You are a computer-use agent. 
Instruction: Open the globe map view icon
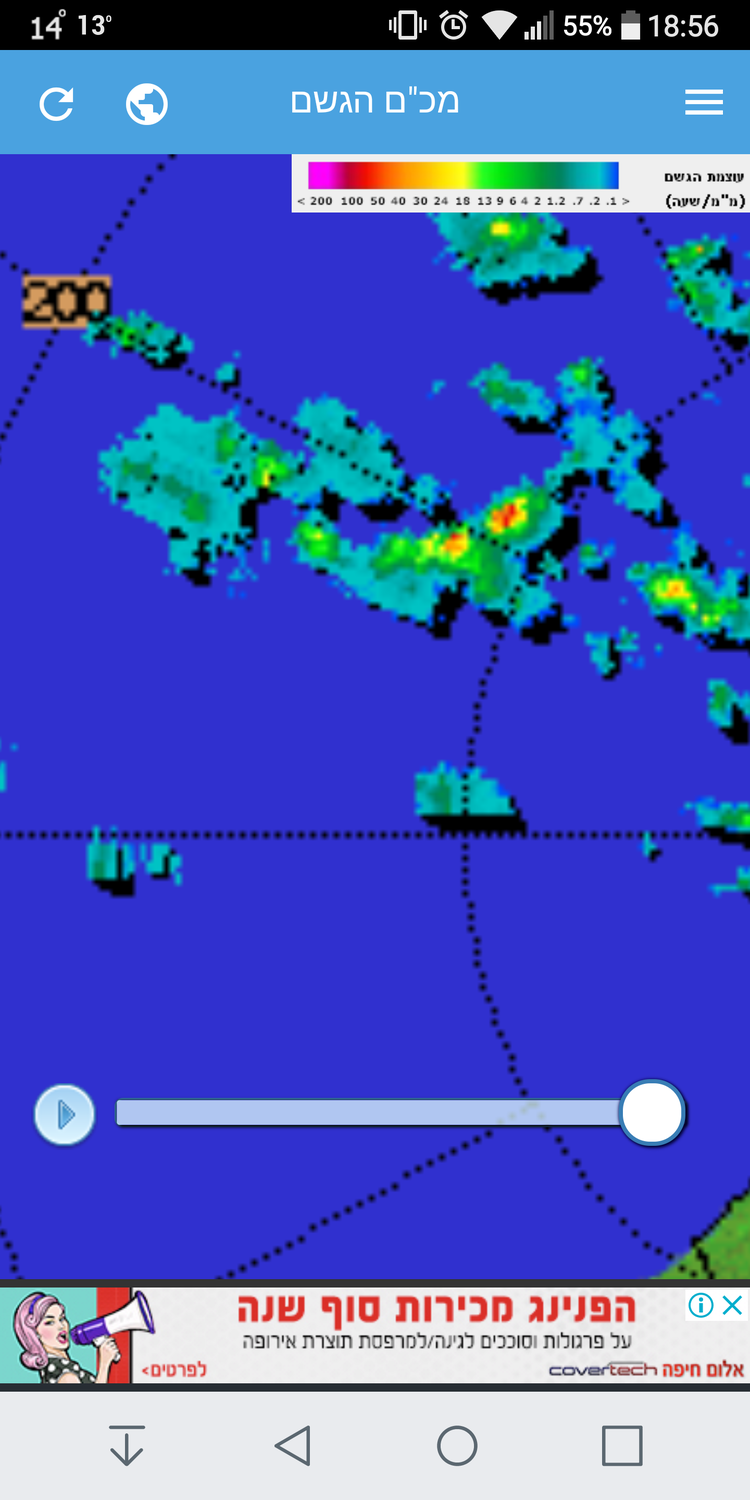coord(147,104)
